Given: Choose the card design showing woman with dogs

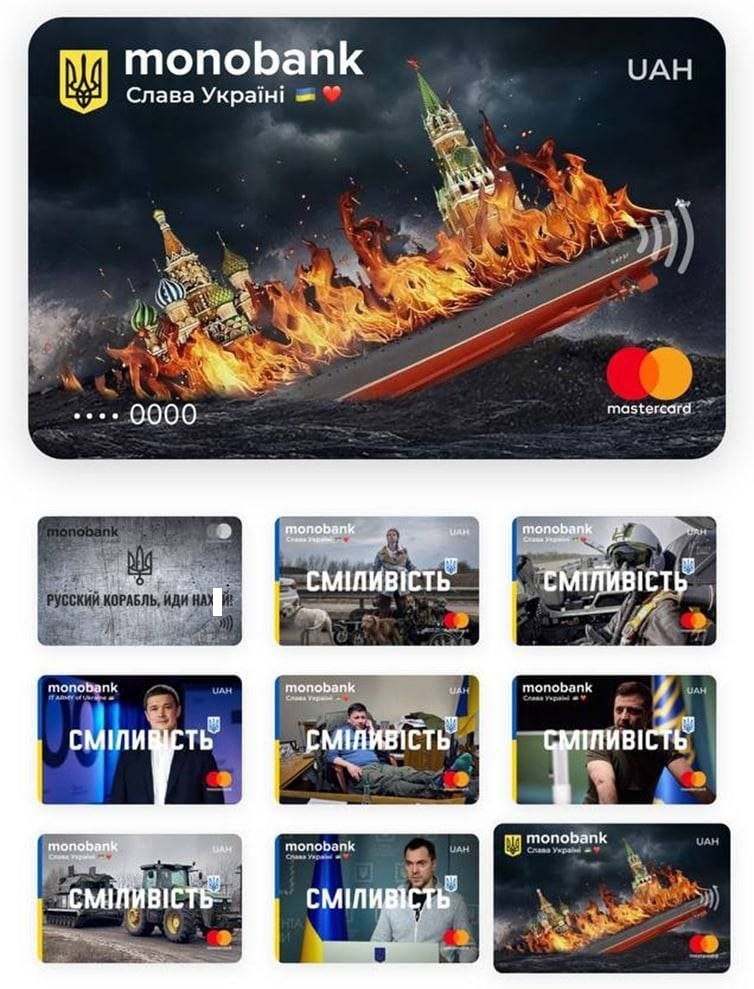Looking at the screenshot, I should (x=377, y=580).
